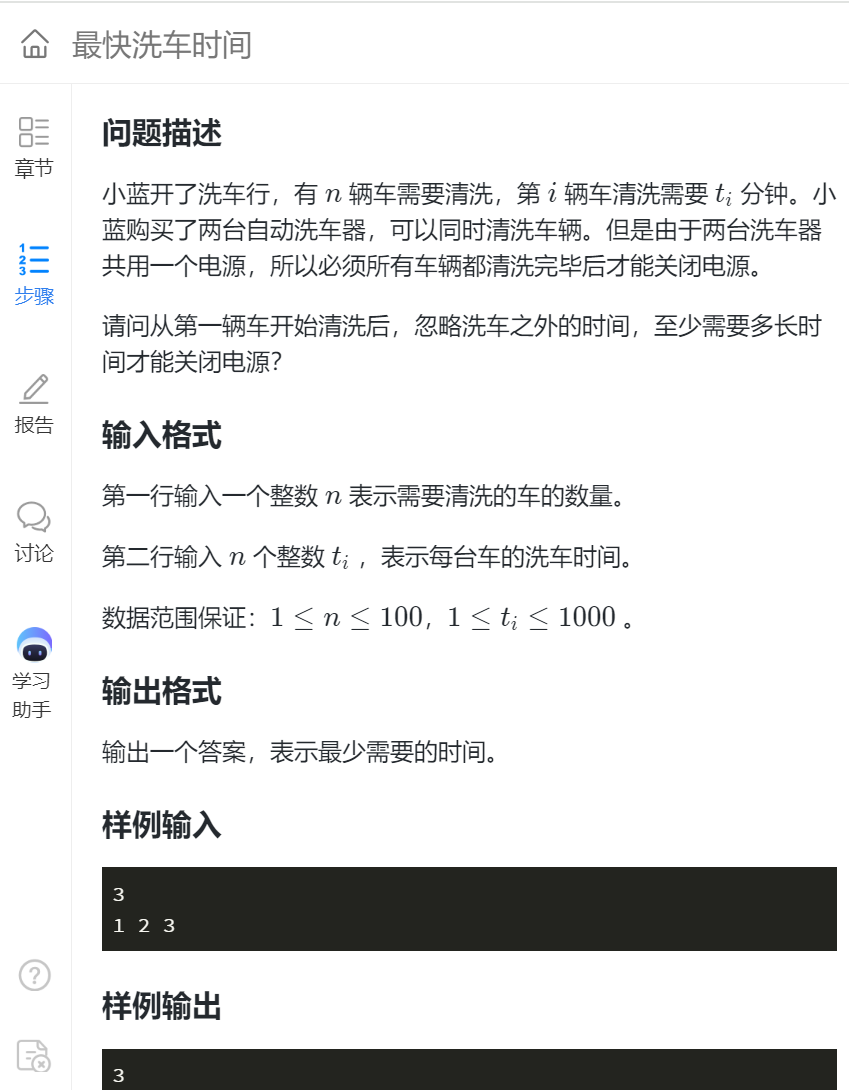Open the 报告 report tab
849x1090 pixels.
pos(34,403)
